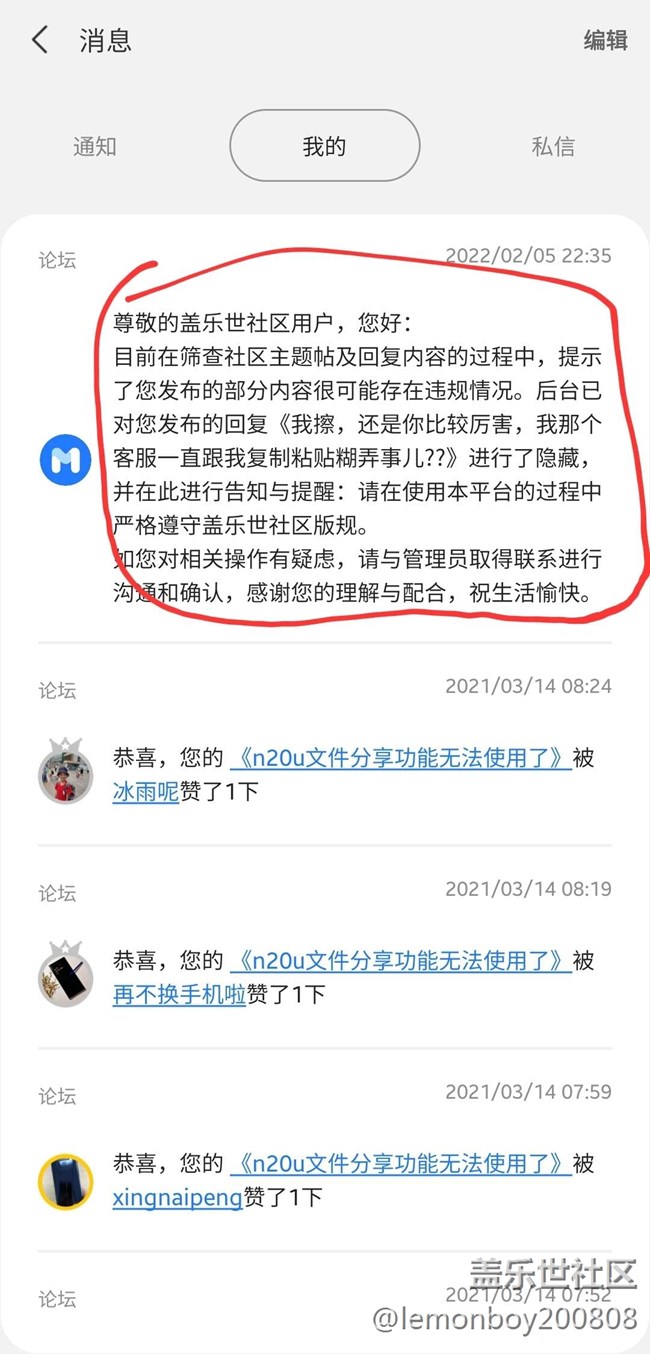Visit xingnaipeng's profile link
Screen dimensions: 650x1354
pyautogui.click(x=177, y=1197)
